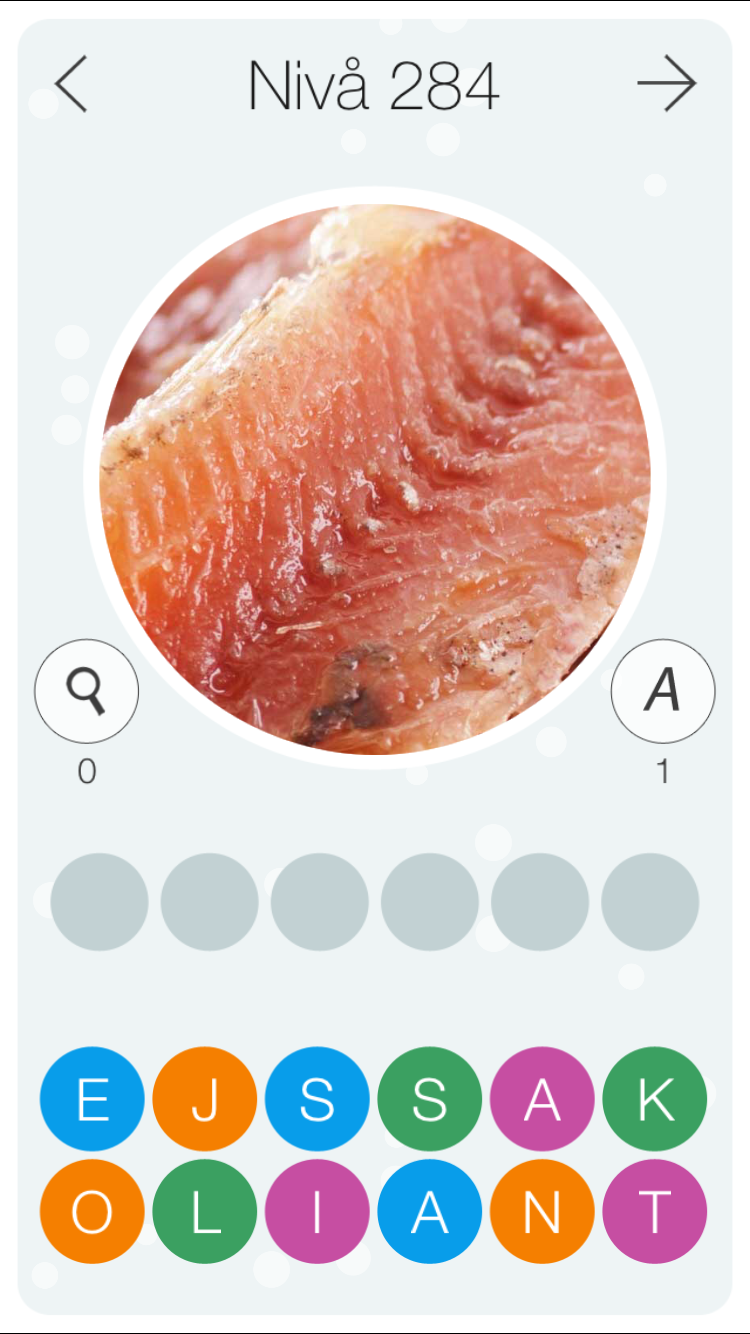Tap the green letter L
Viewport: 750px width, 1334px height.
click(x=205, y=1212)
